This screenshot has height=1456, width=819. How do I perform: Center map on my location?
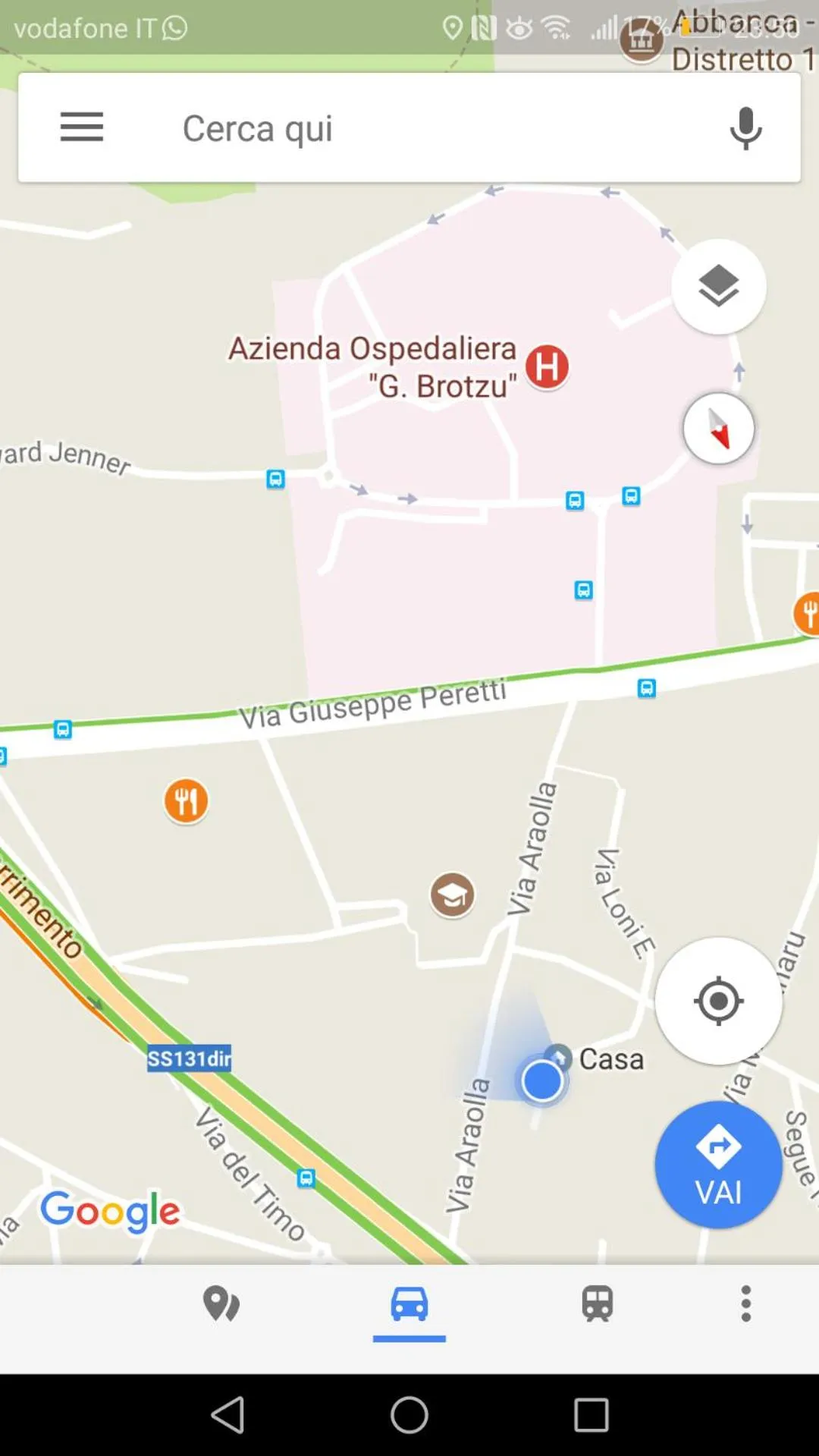tap(718, 1001)
